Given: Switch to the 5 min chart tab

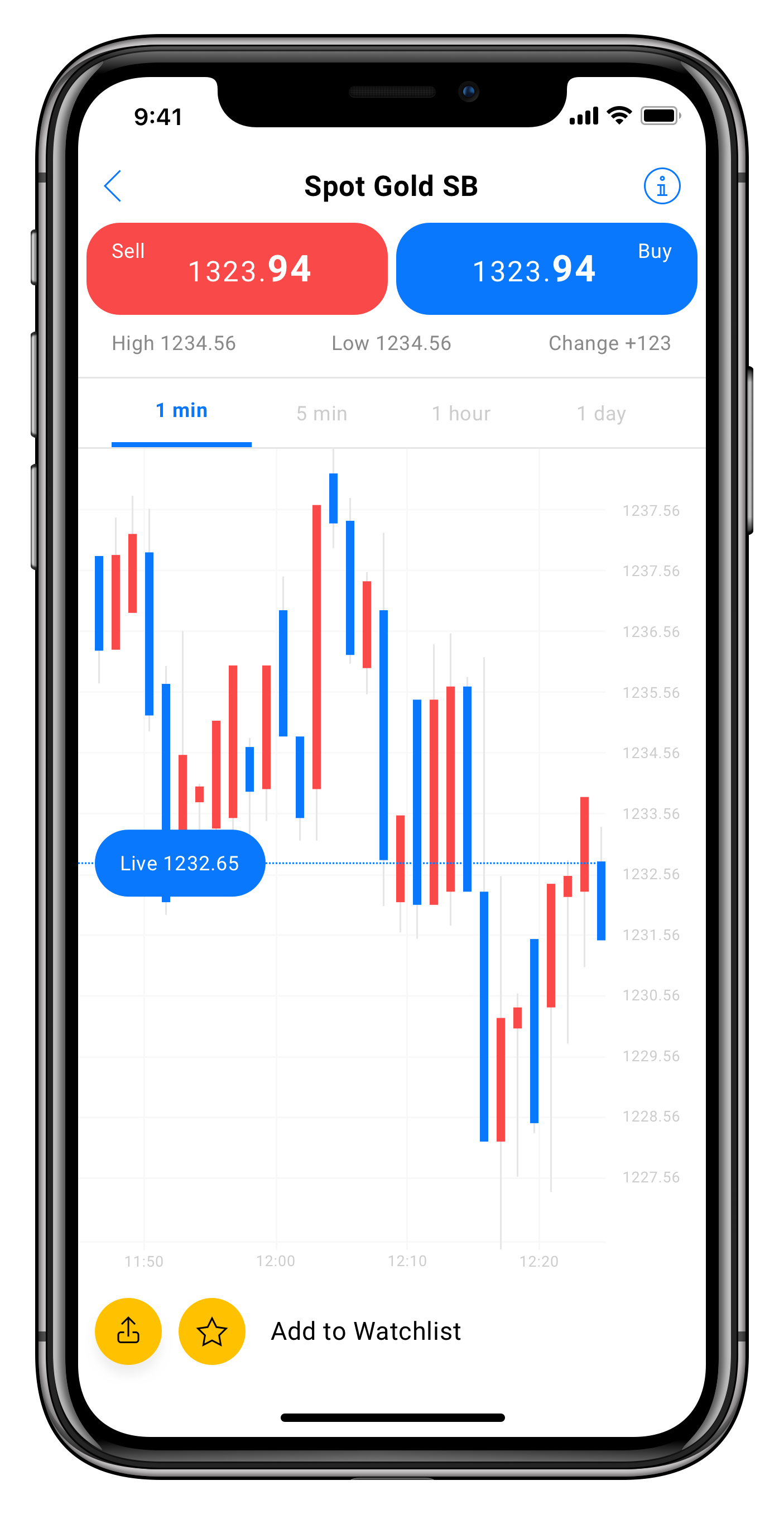Looking at the screenshot, I should [x=322, y=413].
